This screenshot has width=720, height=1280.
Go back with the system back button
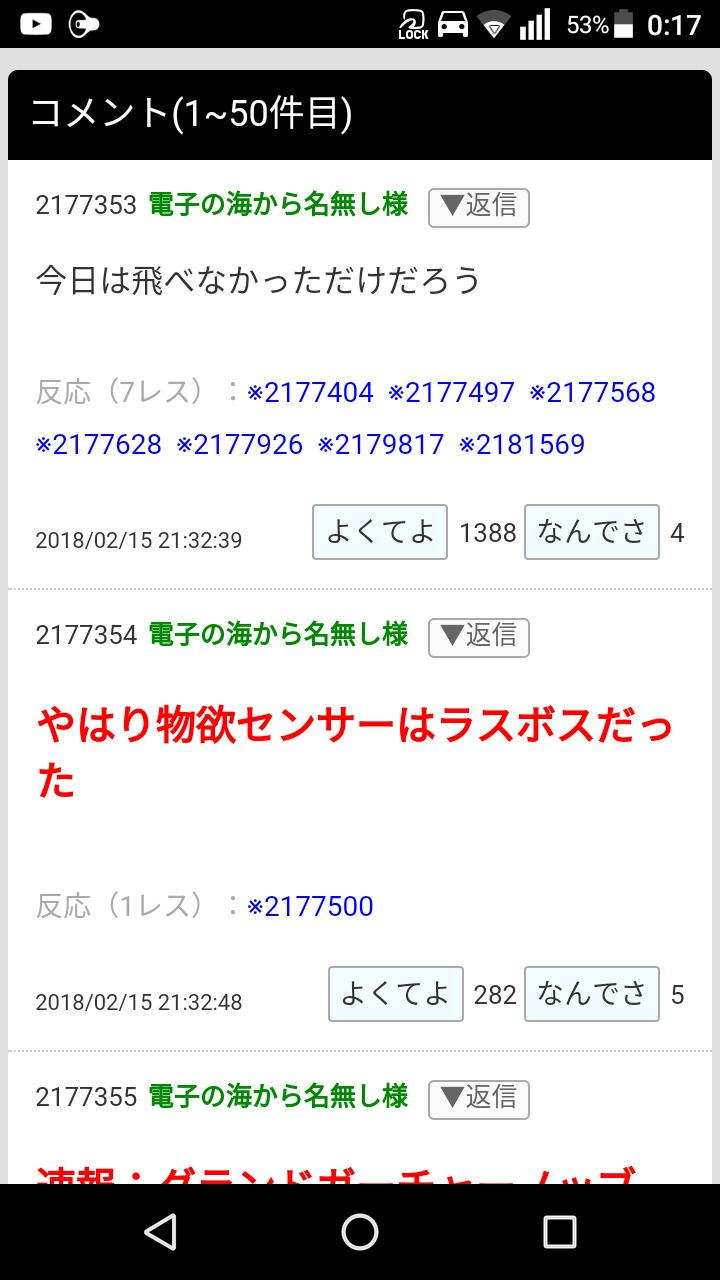coord(160,1232)
